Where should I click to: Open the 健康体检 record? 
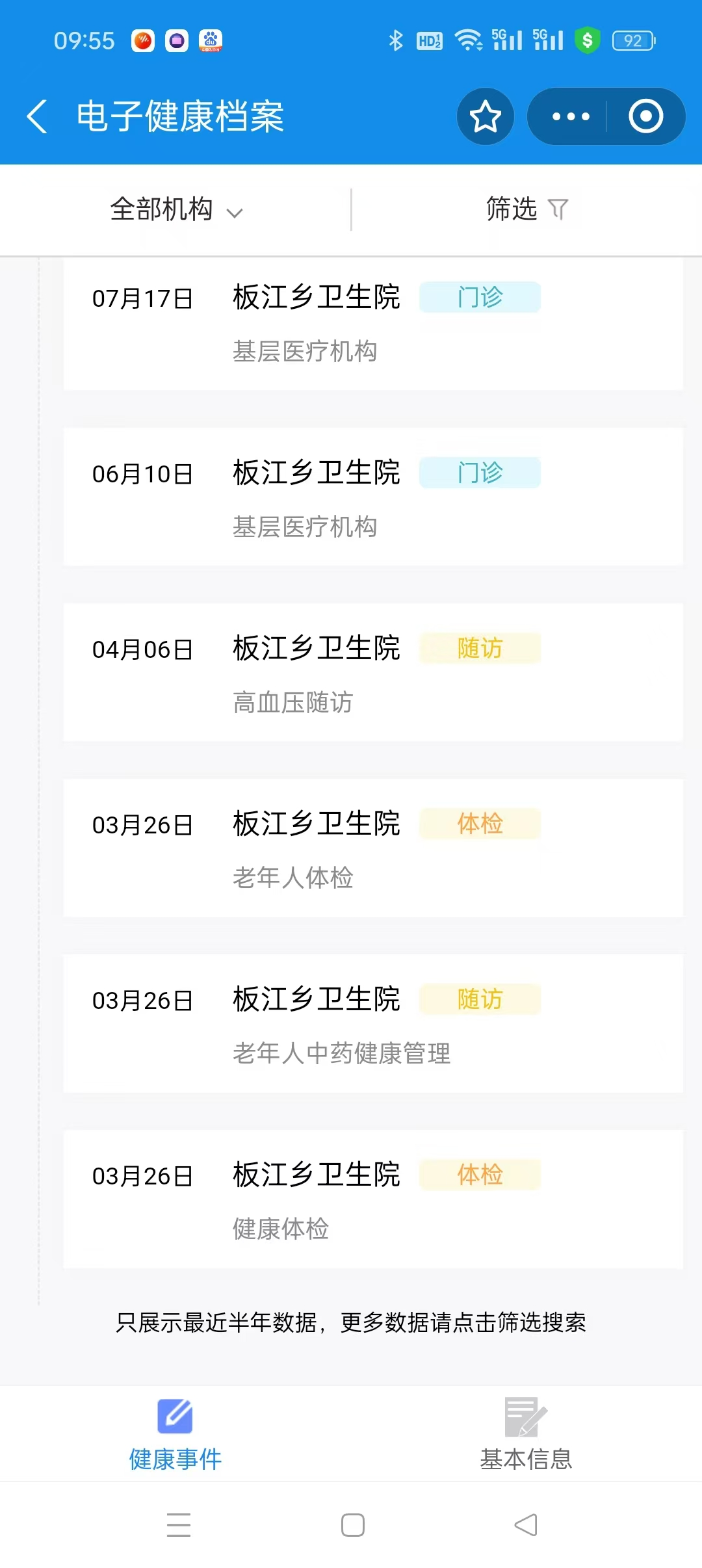coord(373,1199)
